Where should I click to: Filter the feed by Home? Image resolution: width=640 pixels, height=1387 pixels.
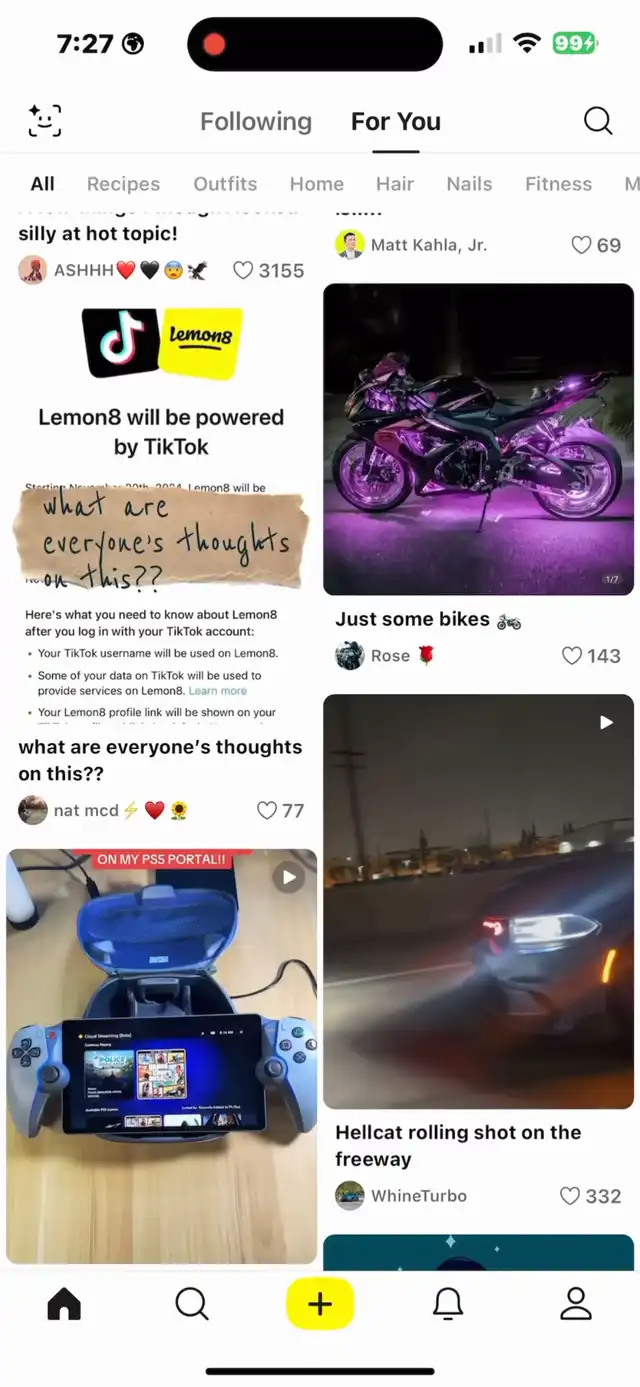click(x=317, y=184)
